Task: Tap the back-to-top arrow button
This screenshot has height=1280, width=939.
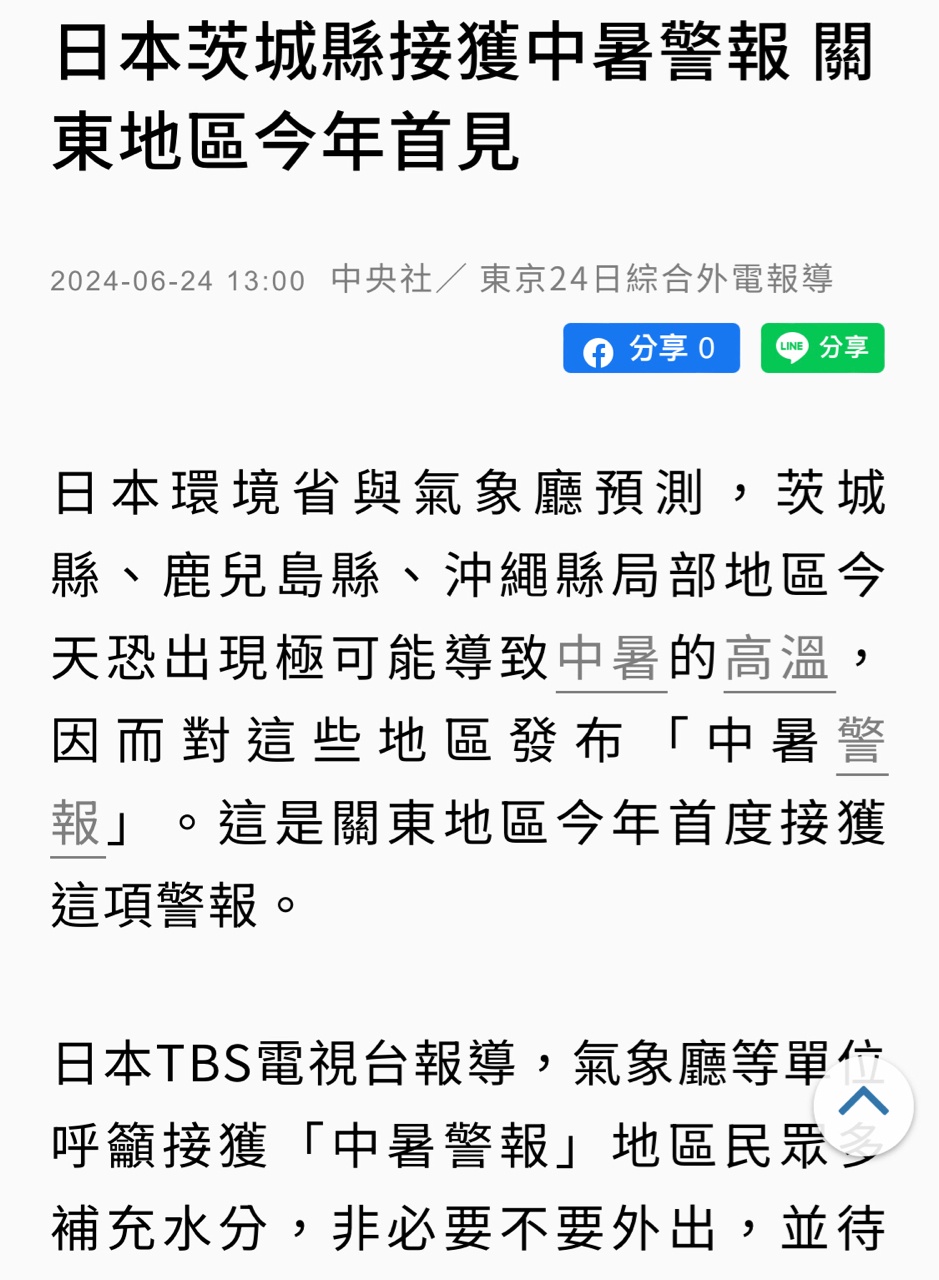Action: (x=864, y=1105)
